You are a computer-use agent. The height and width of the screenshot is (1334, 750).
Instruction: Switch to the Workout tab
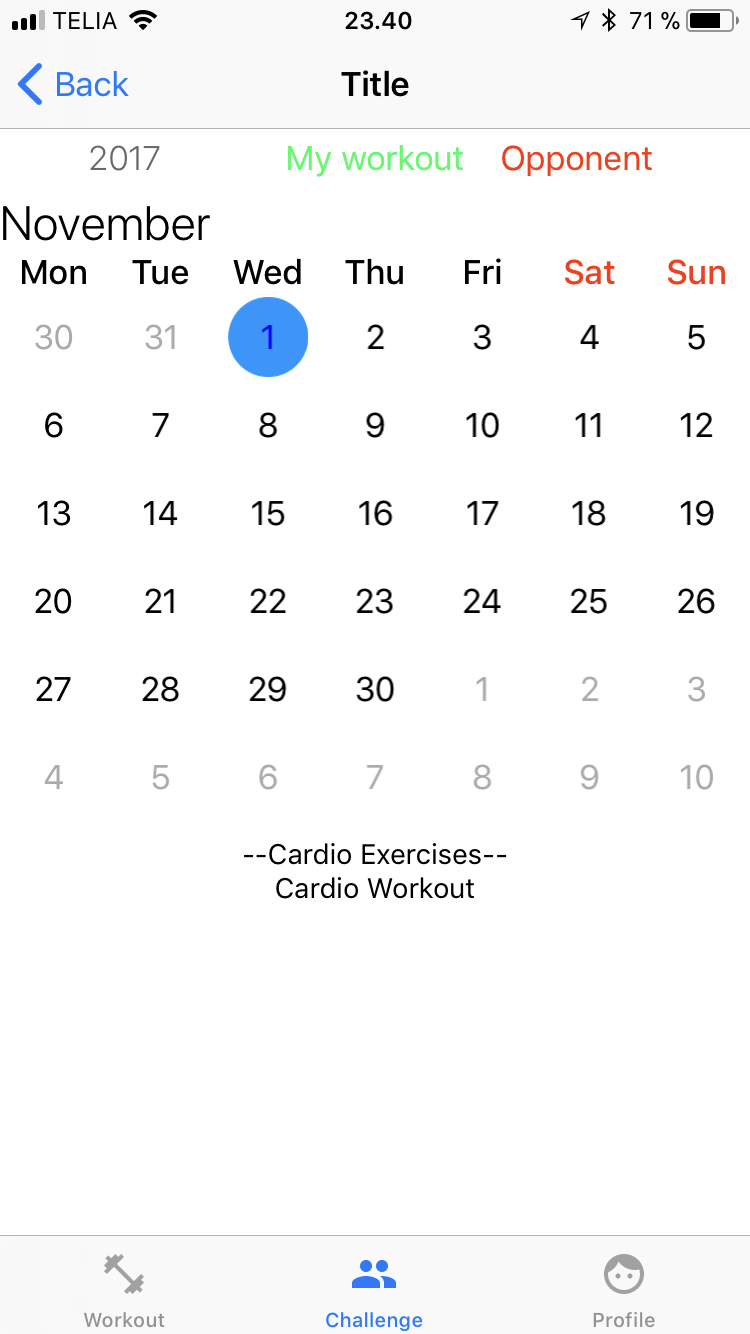tap(124, 1291)
